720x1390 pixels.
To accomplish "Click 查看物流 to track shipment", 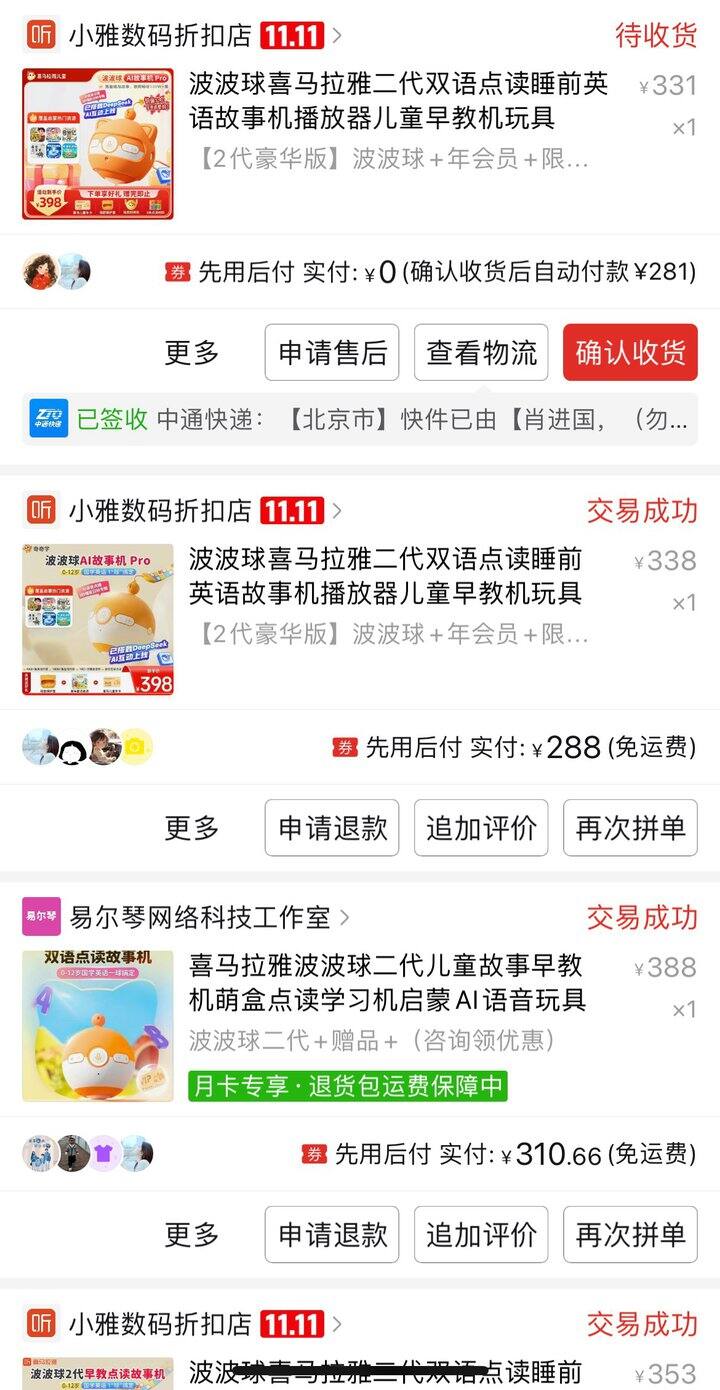I will click(x=481, y=352).
